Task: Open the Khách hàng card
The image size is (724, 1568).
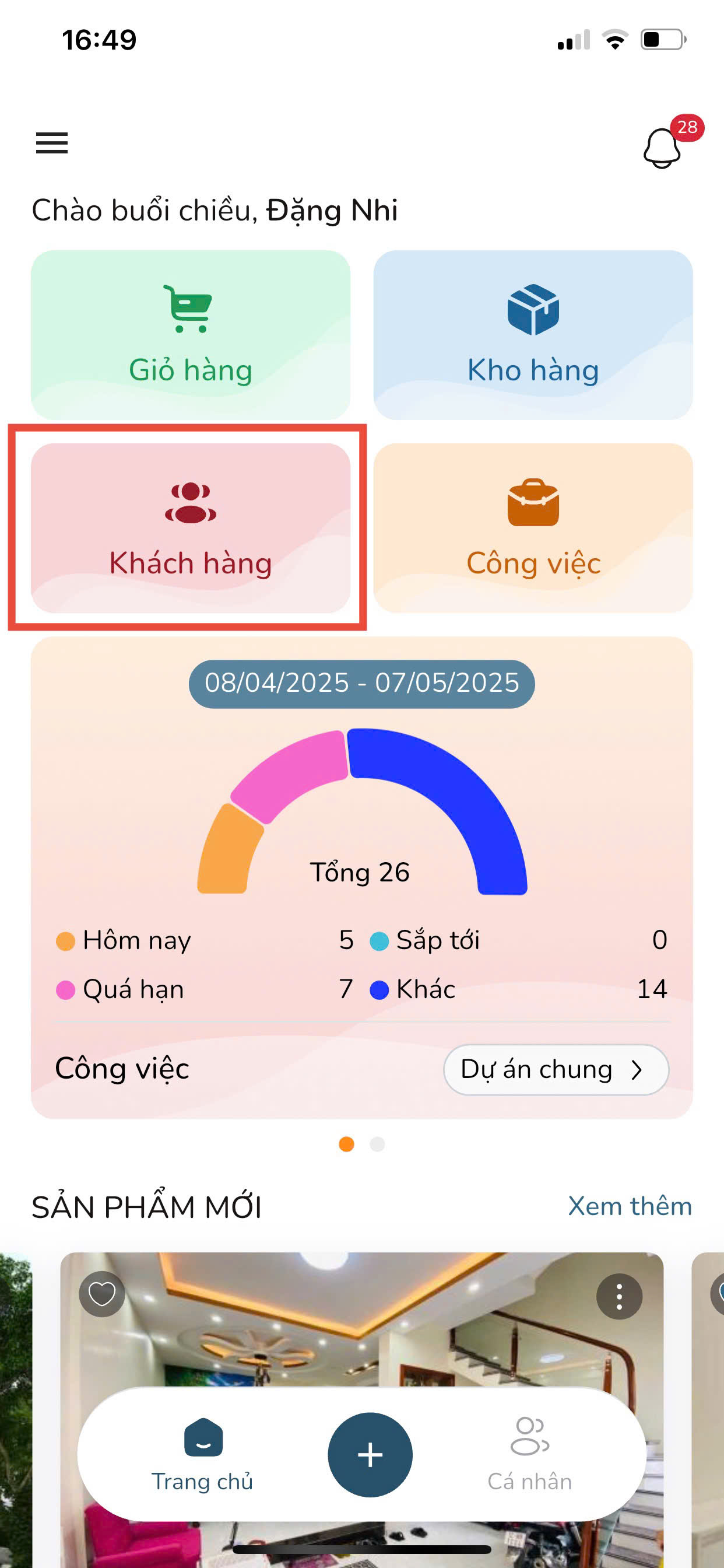Action: point(191,528)
